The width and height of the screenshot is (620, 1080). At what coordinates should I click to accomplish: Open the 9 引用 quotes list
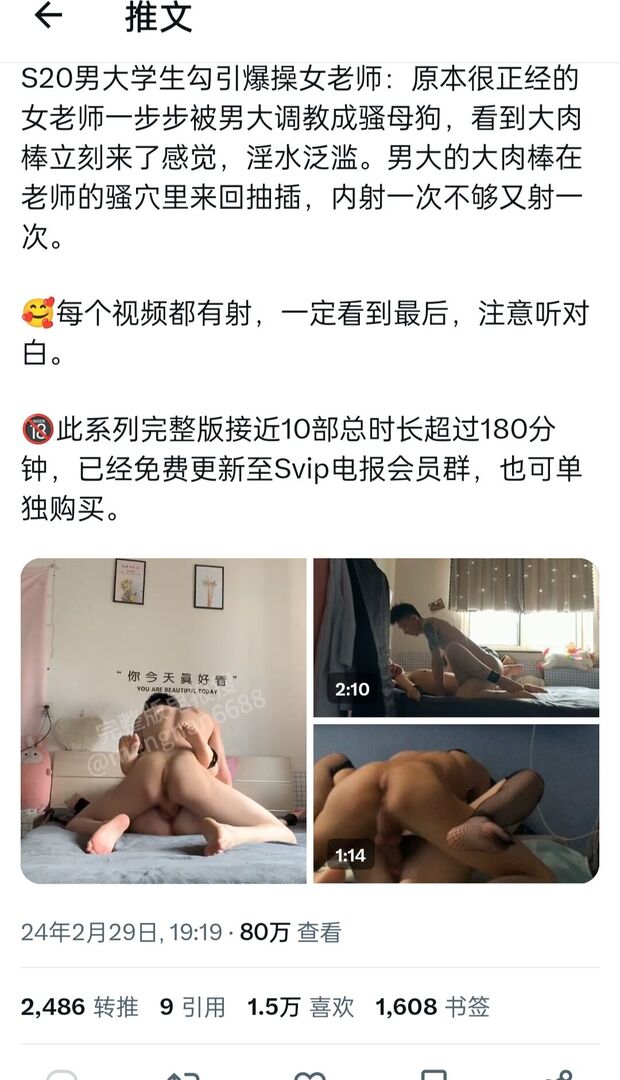coord(192,1007)
